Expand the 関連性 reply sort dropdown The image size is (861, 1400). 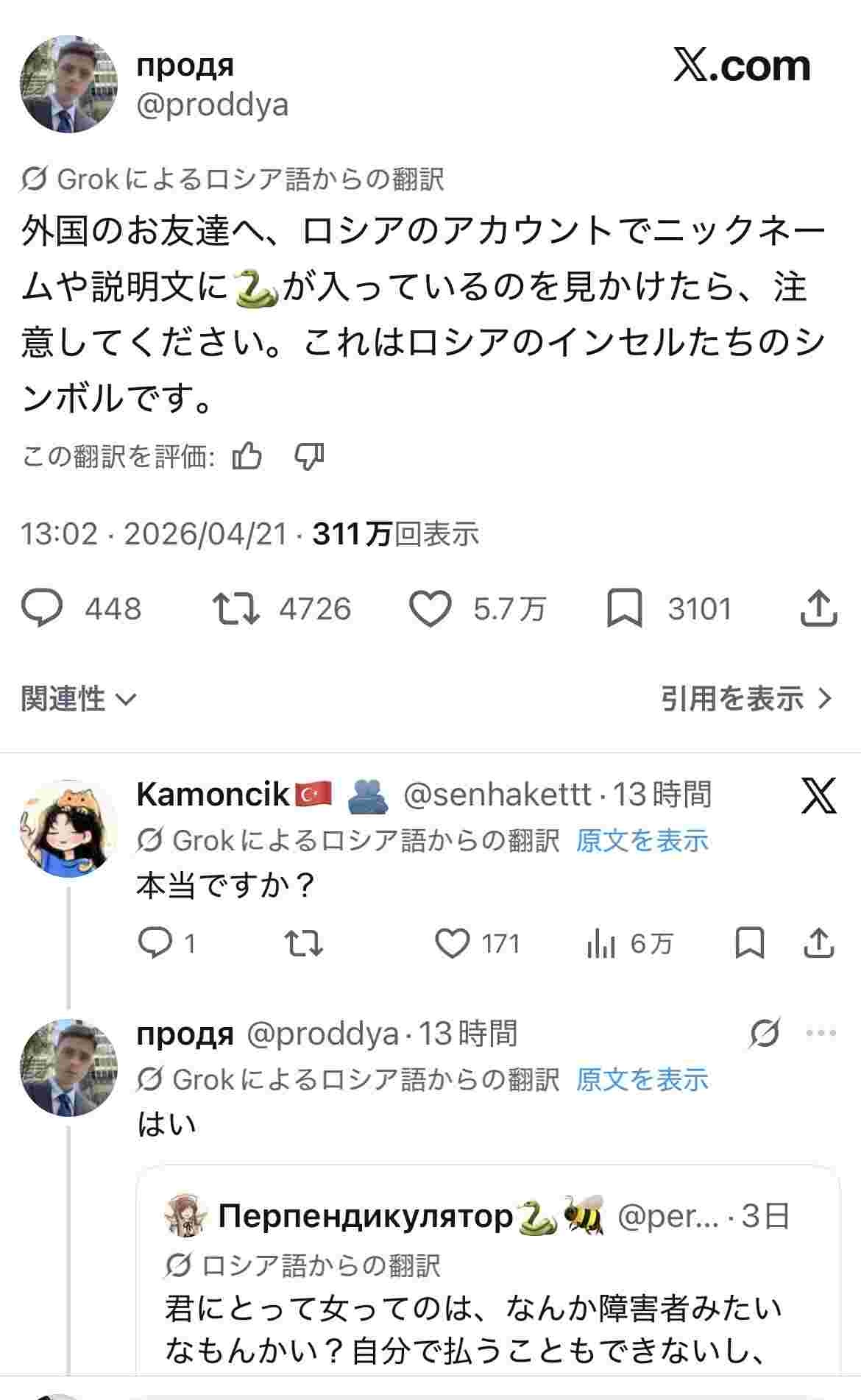point(79,698)
